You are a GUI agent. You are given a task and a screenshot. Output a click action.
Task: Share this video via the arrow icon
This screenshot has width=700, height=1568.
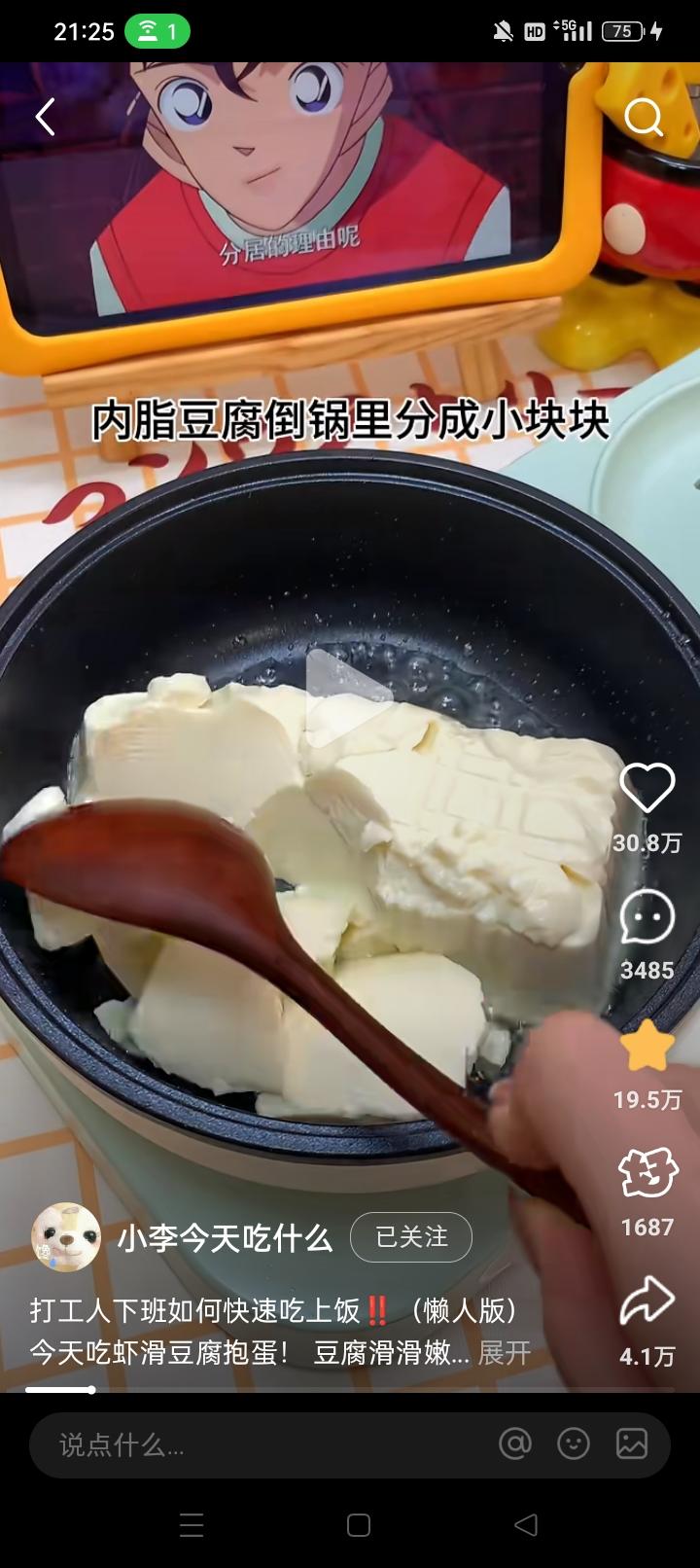tap(647, 1302)
